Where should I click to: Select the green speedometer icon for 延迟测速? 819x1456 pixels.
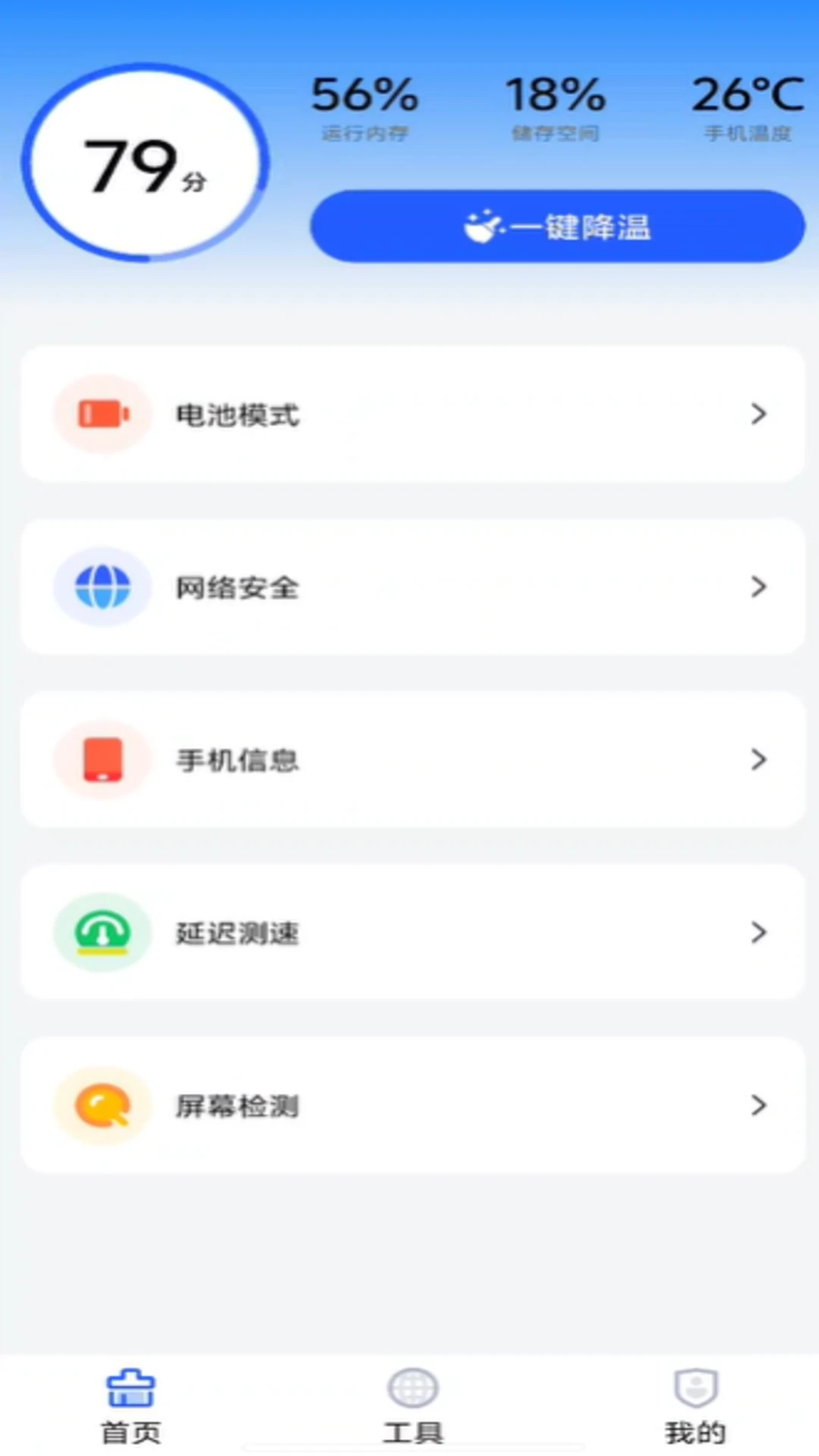102,932
